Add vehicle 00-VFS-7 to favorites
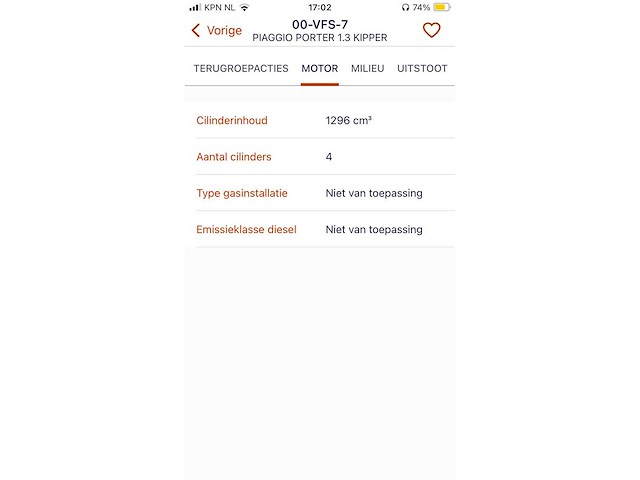The image size is (640, 480). 431,30
